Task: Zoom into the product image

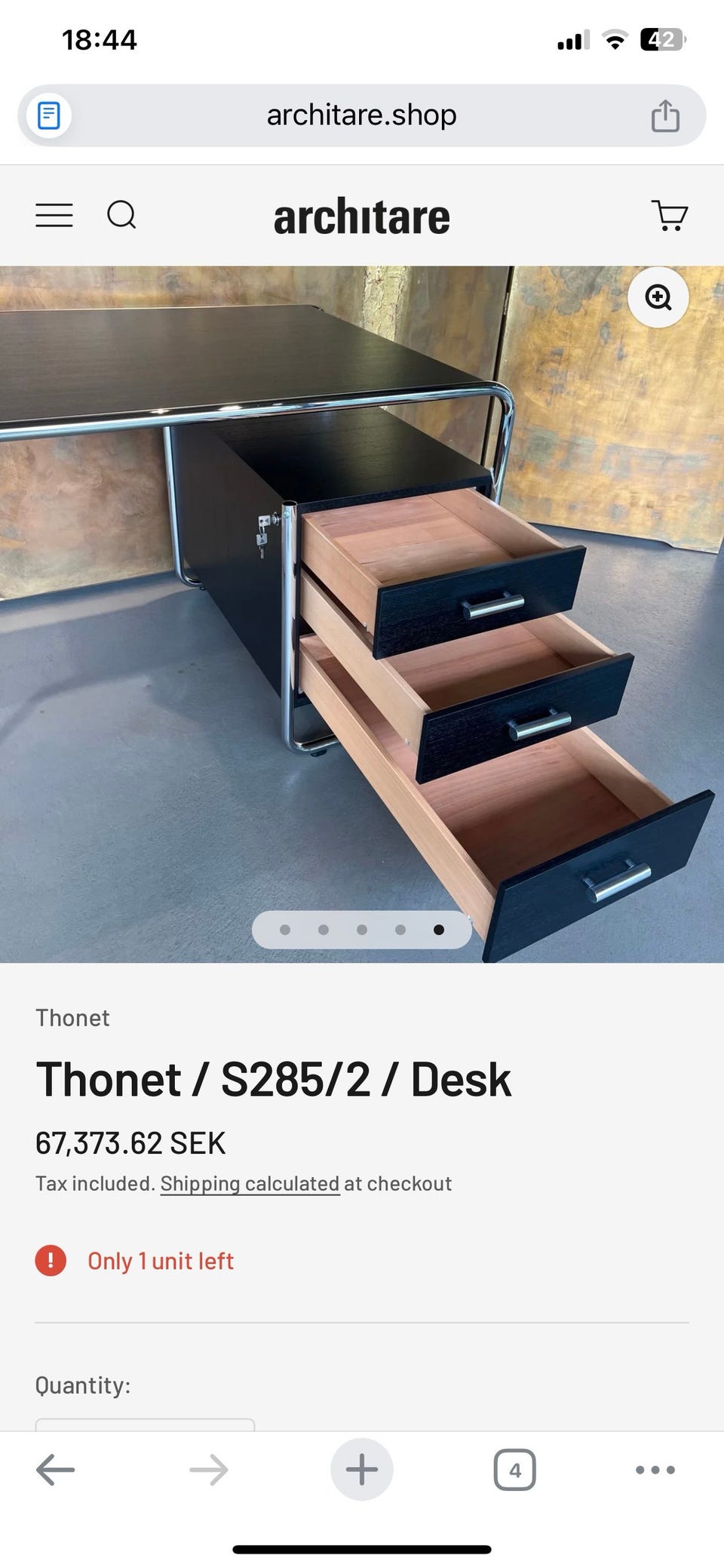Action: 658,297
